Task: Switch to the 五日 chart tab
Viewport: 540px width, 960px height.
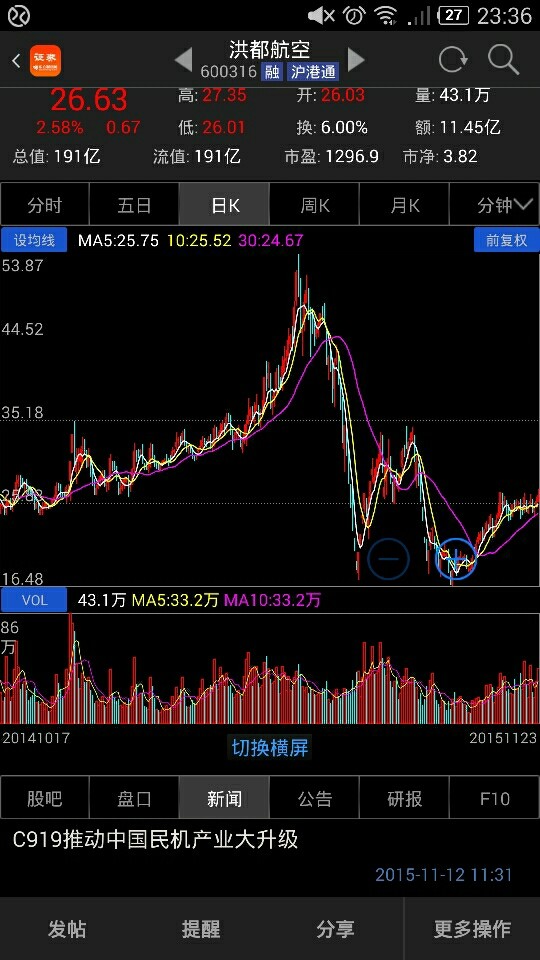Action: pos(134,204)
